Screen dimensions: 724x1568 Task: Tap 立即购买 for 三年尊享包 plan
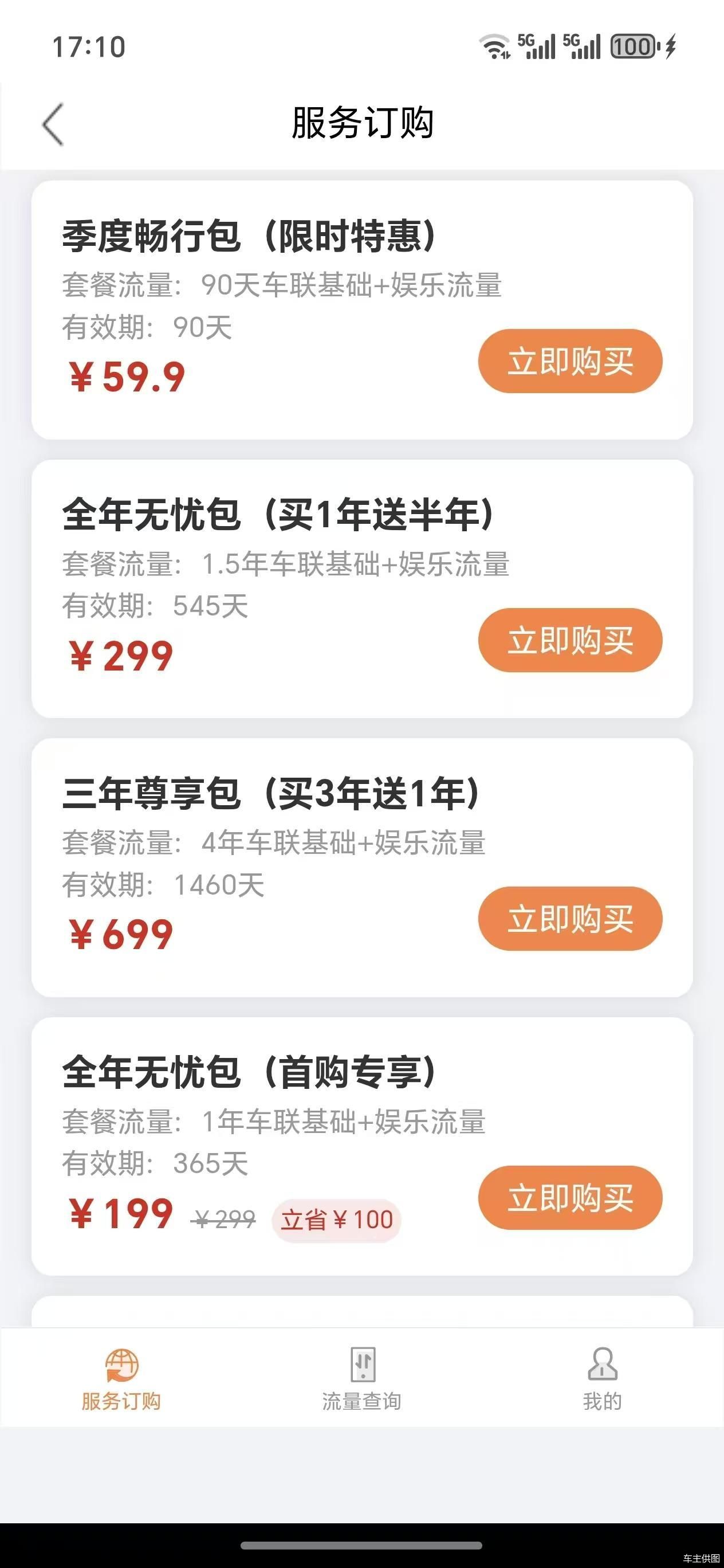[569, 920]
